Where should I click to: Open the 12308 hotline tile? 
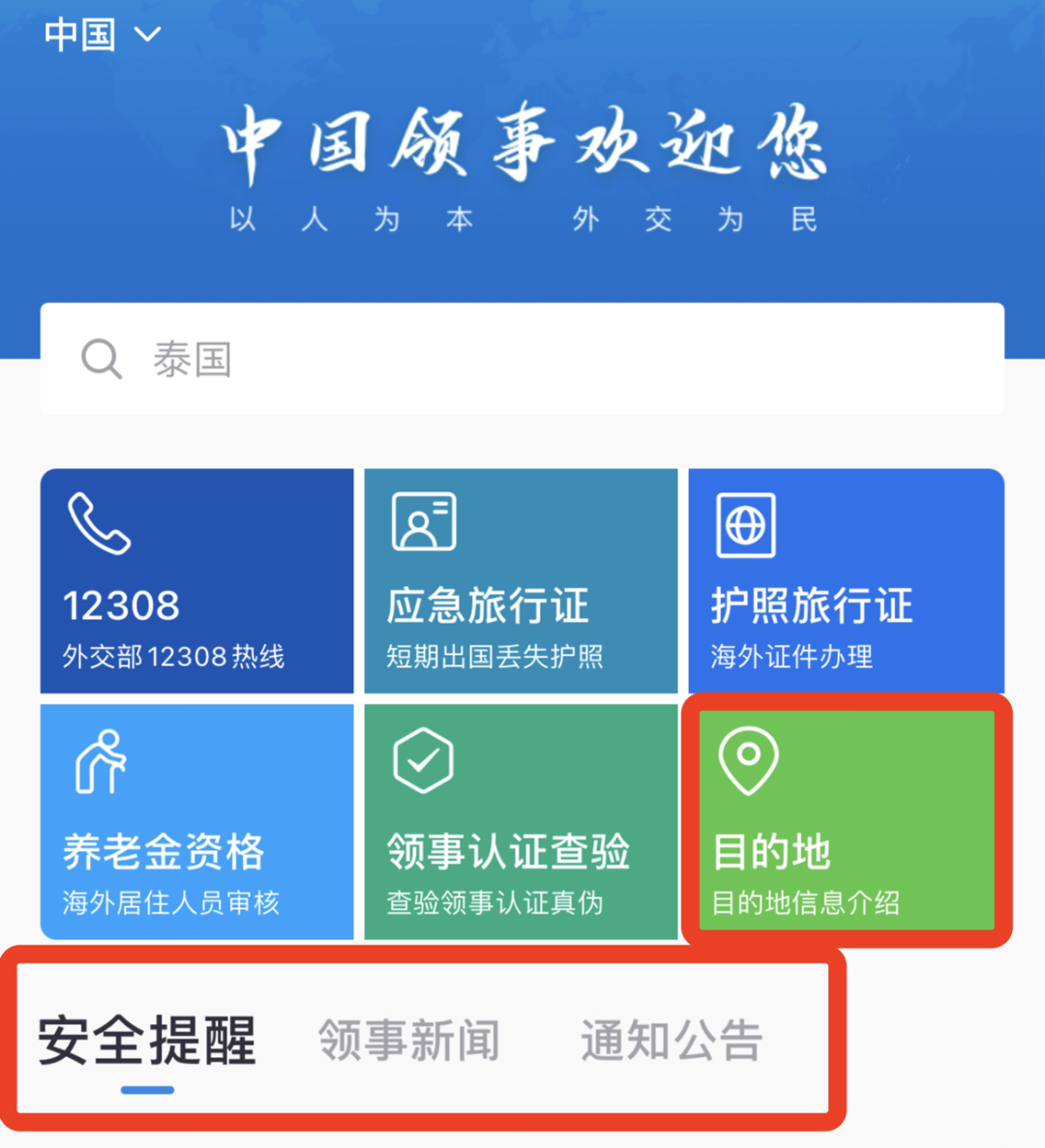(x=196, y=581)
